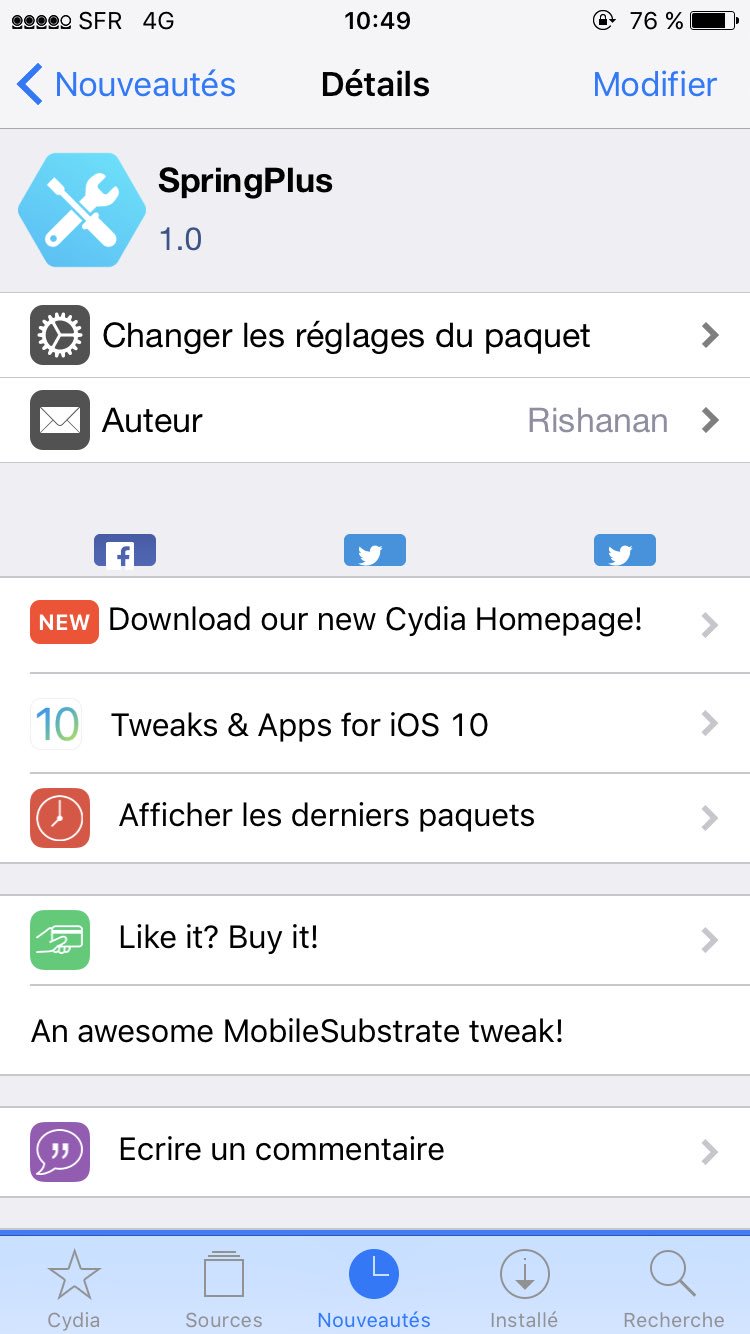The height and width of the screenshot is (1334, 750).
Task: Open the Auteur Rishanan row
Action: tap(375, 421)
